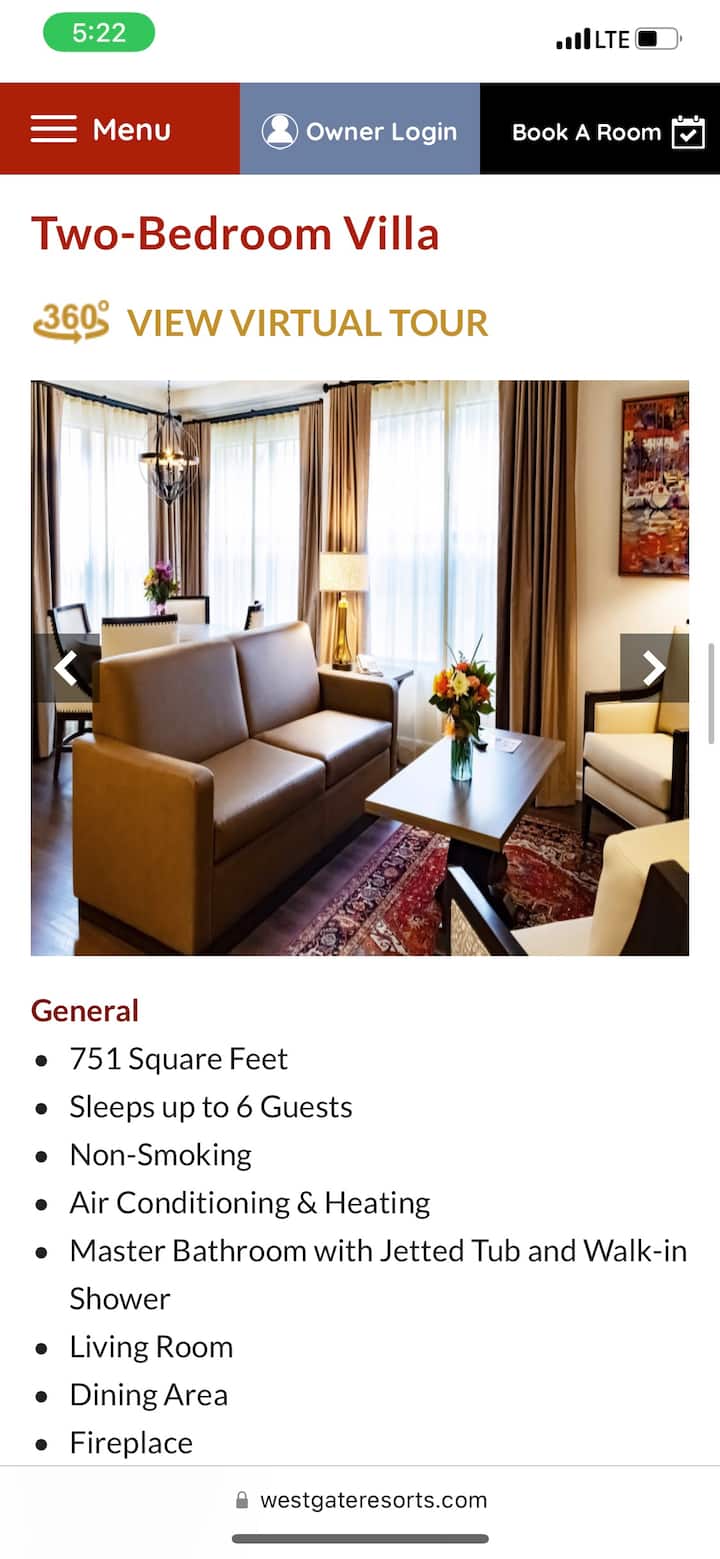The image size is (720, 1559).
Task: Go to Owner Login
Action: [360, 131]
